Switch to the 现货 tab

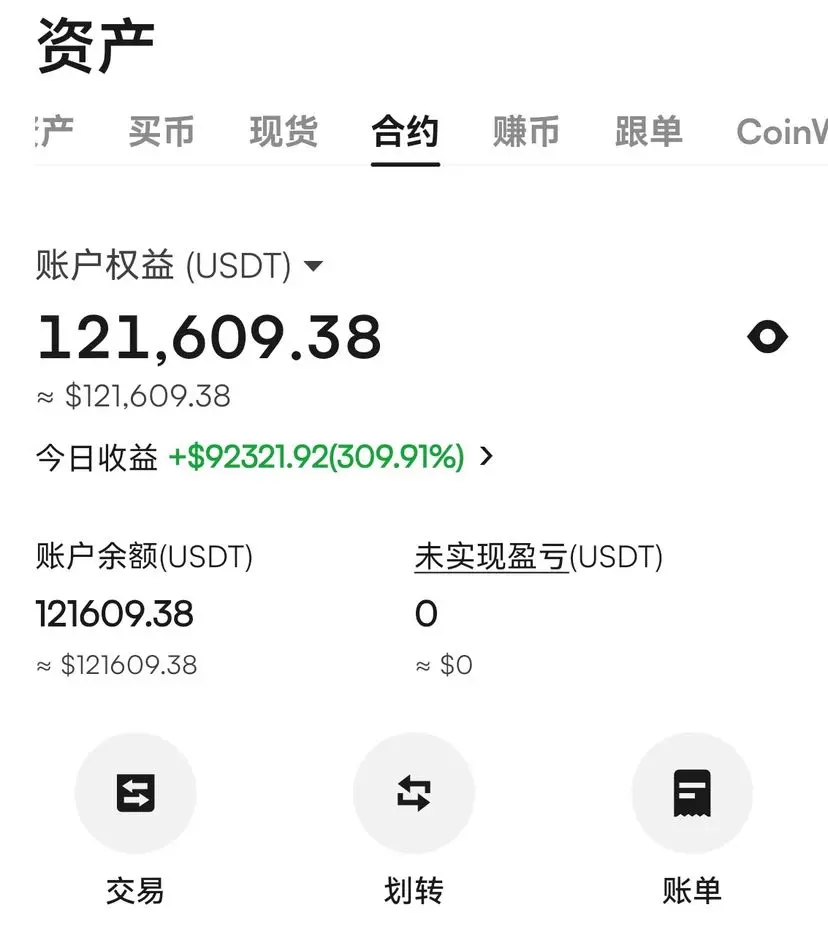tap(283, 132)
